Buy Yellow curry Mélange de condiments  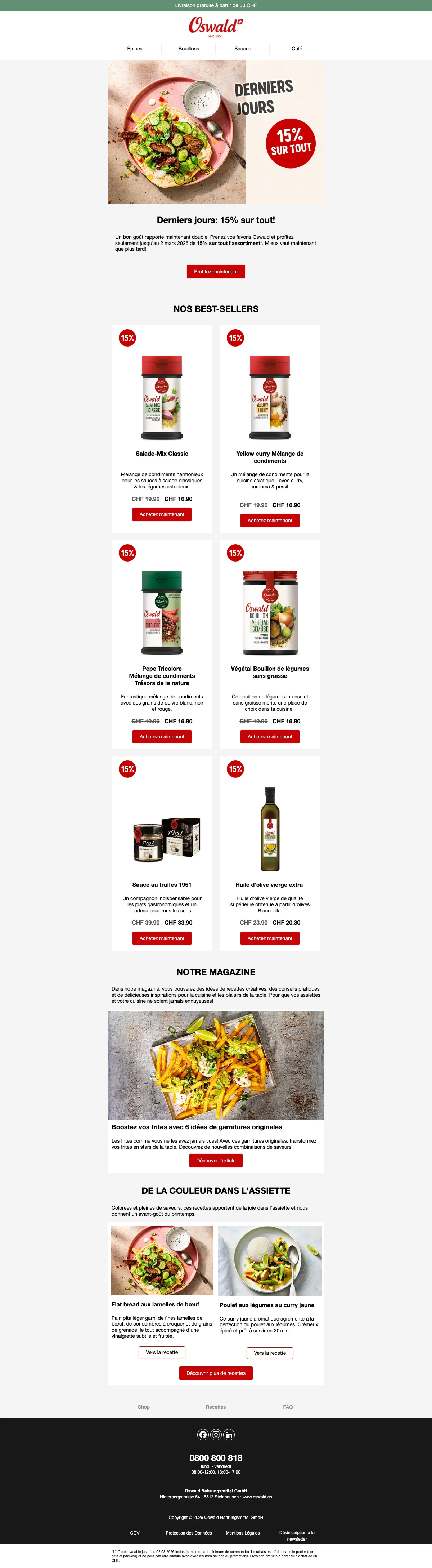(x=270, y=521)
